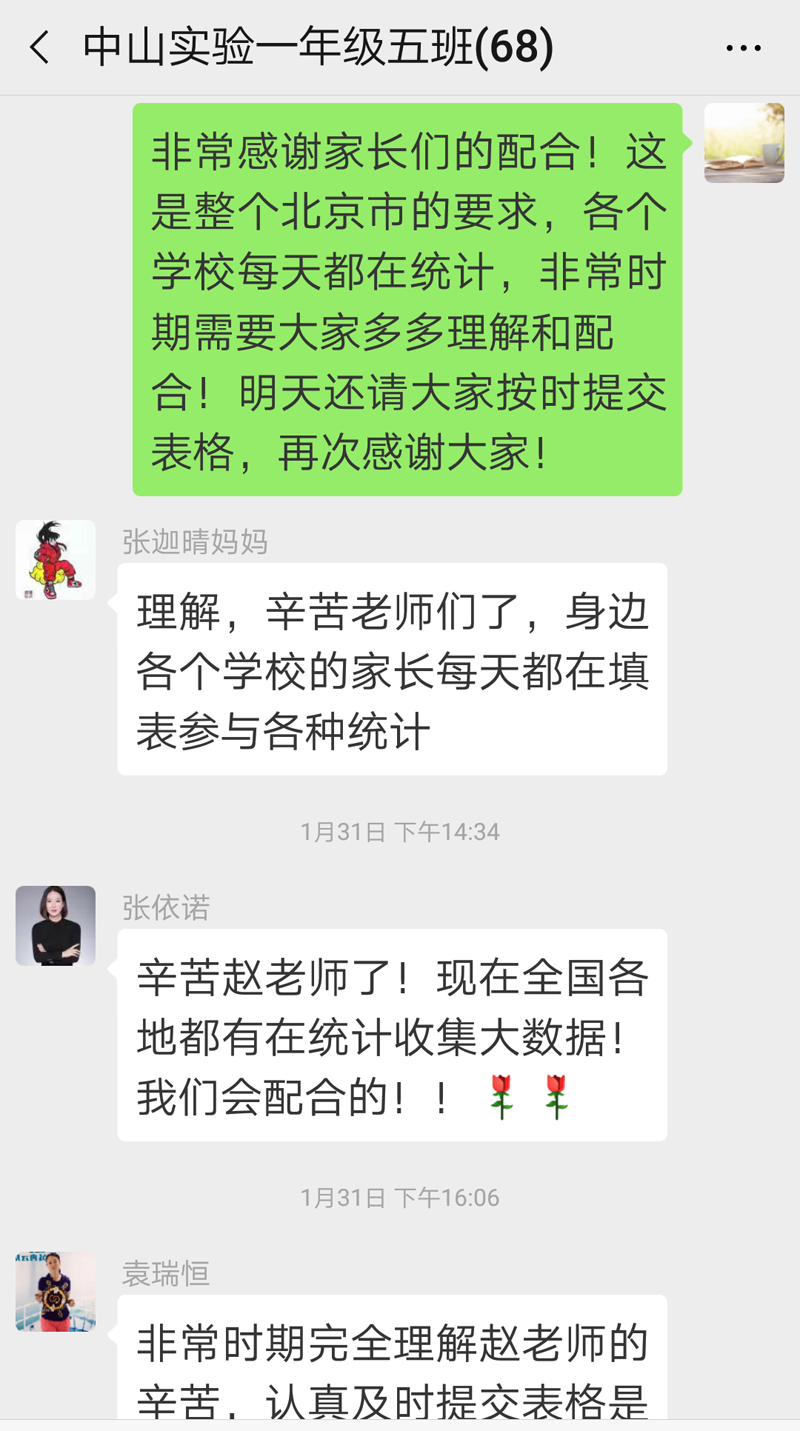The image size is (800, 1431).
Task: View 袁瑞恒's profile avatar
Action: [56, 1292]
